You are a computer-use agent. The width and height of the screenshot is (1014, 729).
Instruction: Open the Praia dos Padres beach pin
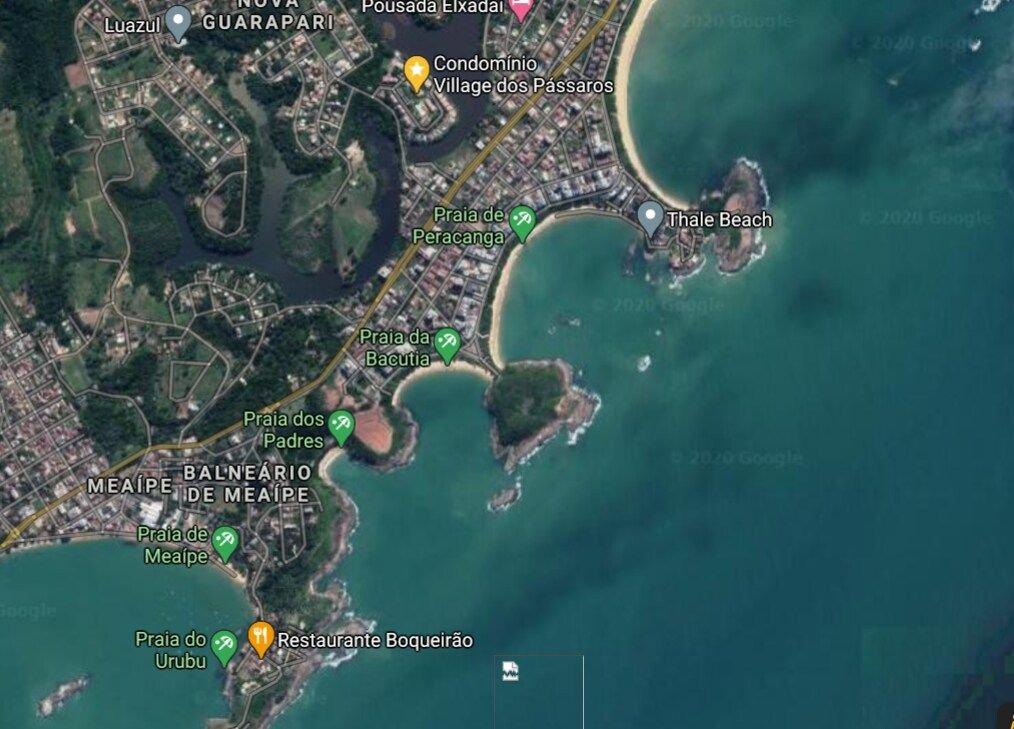click(342, 426)
